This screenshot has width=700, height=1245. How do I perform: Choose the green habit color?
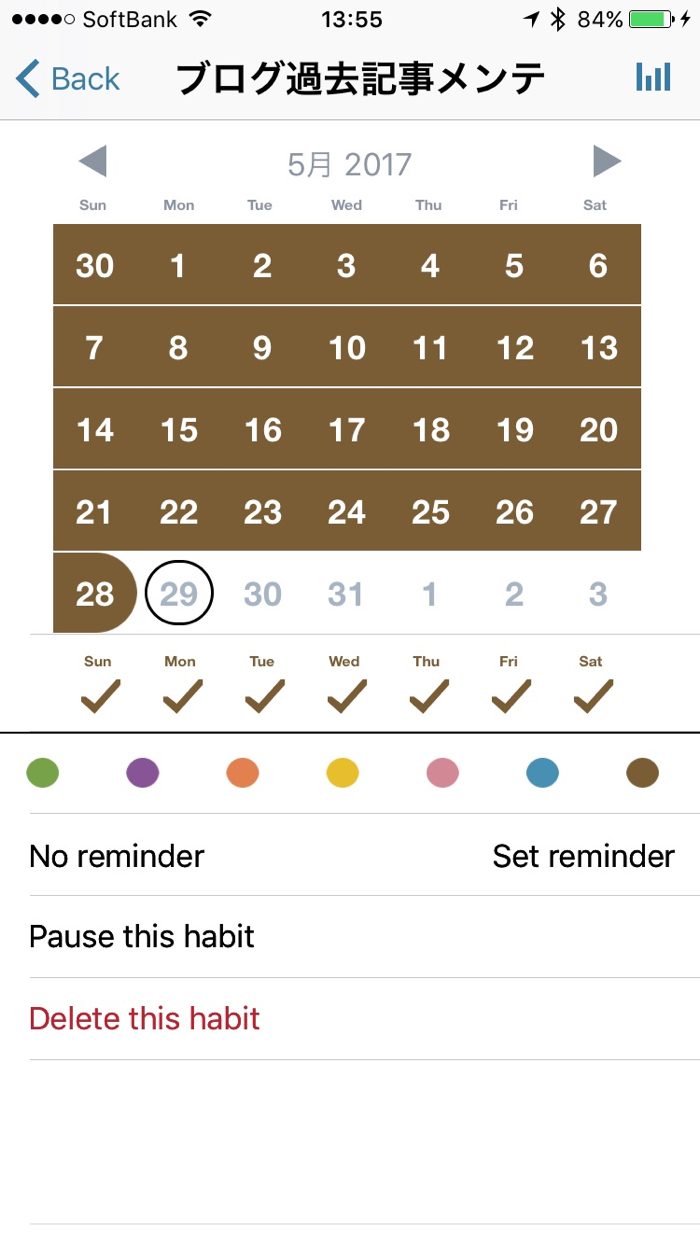pyautogui.click(x=43, y=773)
